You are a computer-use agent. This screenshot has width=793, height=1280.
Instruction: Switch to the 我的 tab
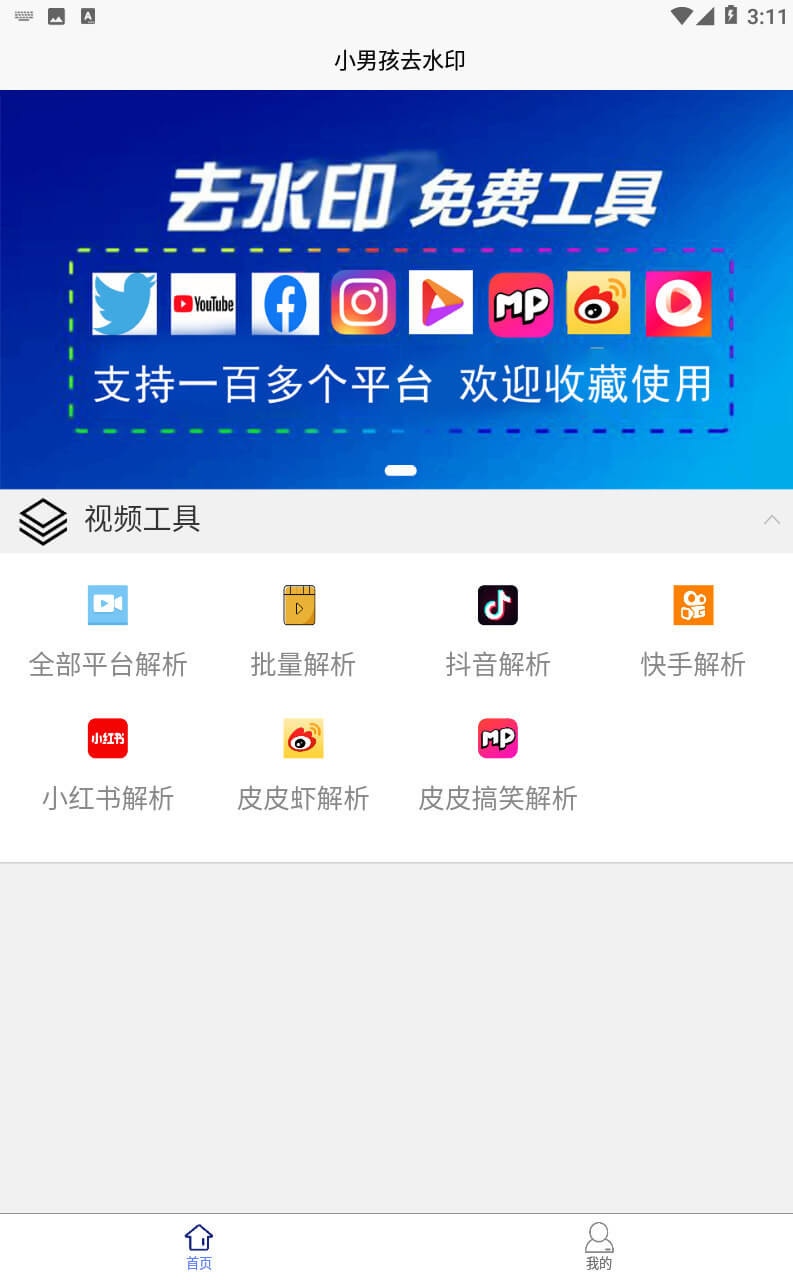(598, 1246)
